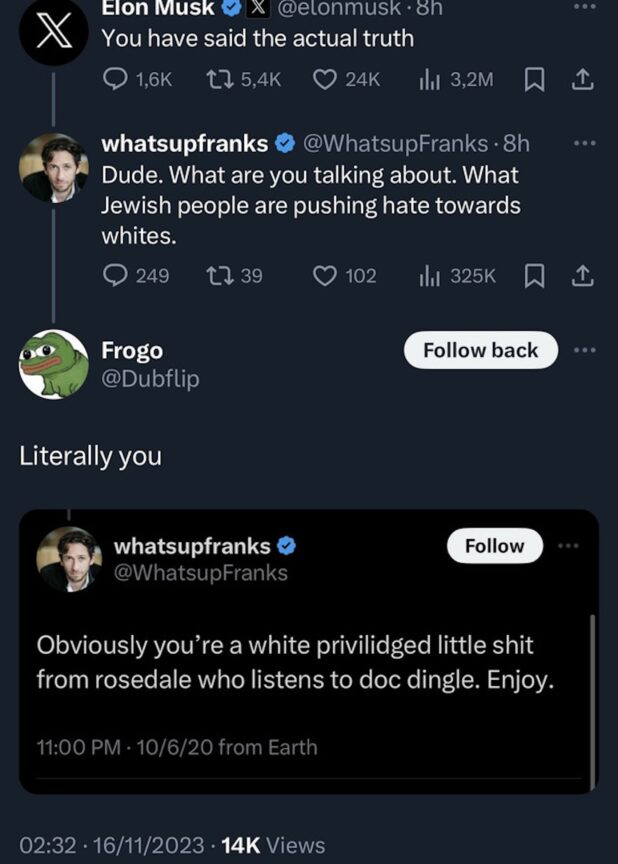This screenshot has width=618, height=864.
Task: Like whatsupfranks' tweet with 102 likes
Action: click(324, 275)
